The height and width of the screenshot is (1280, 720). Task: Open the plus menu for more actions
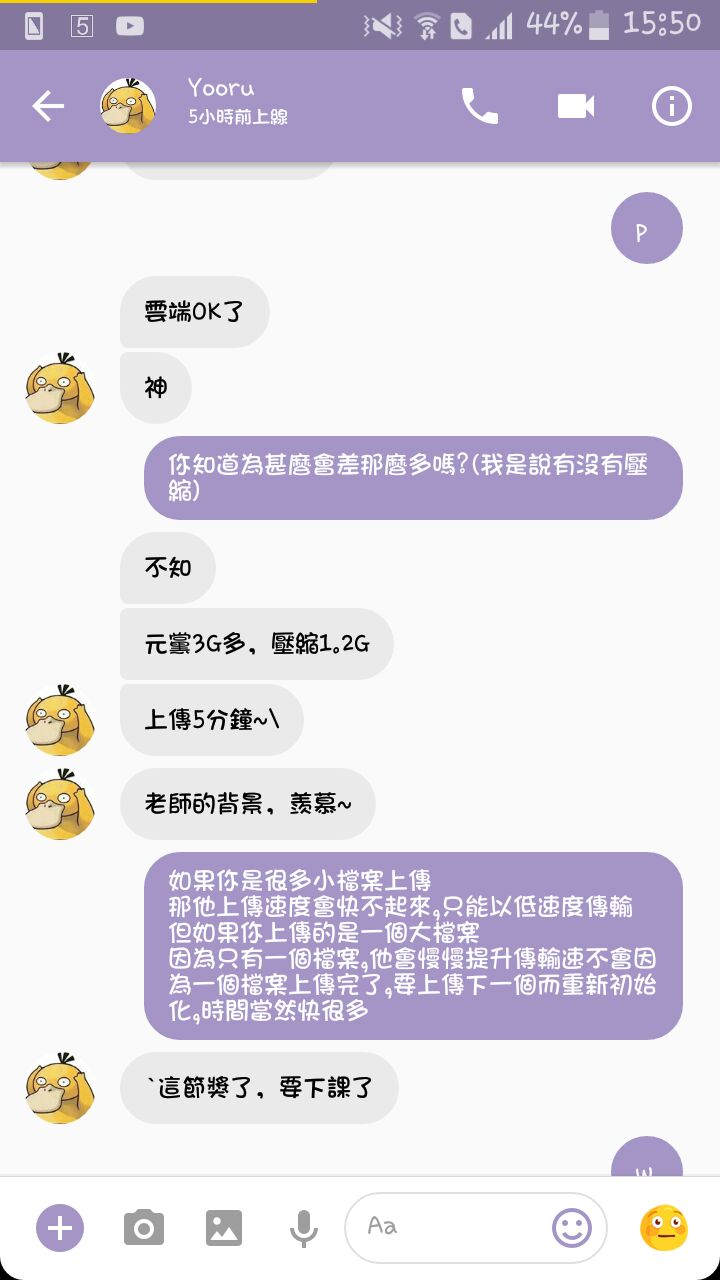[60, 1227]
